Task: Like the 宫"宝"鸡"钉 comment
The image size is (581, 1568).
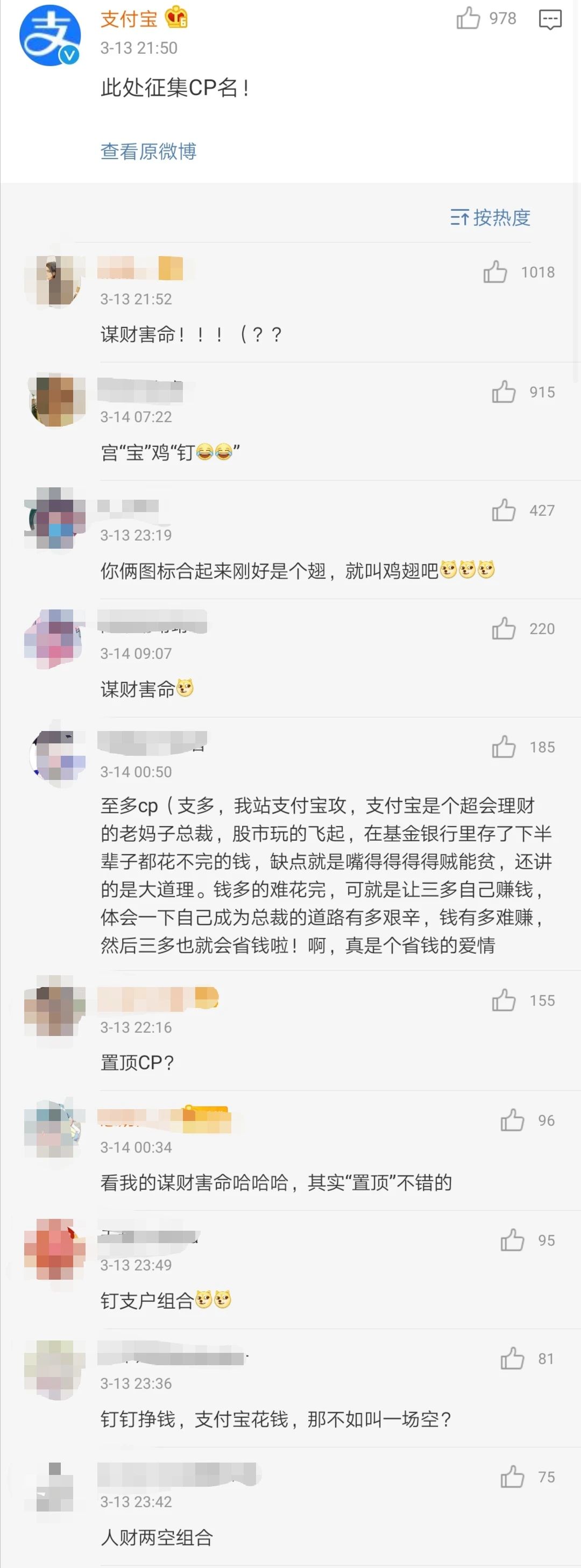Action: tap(504, 392)
